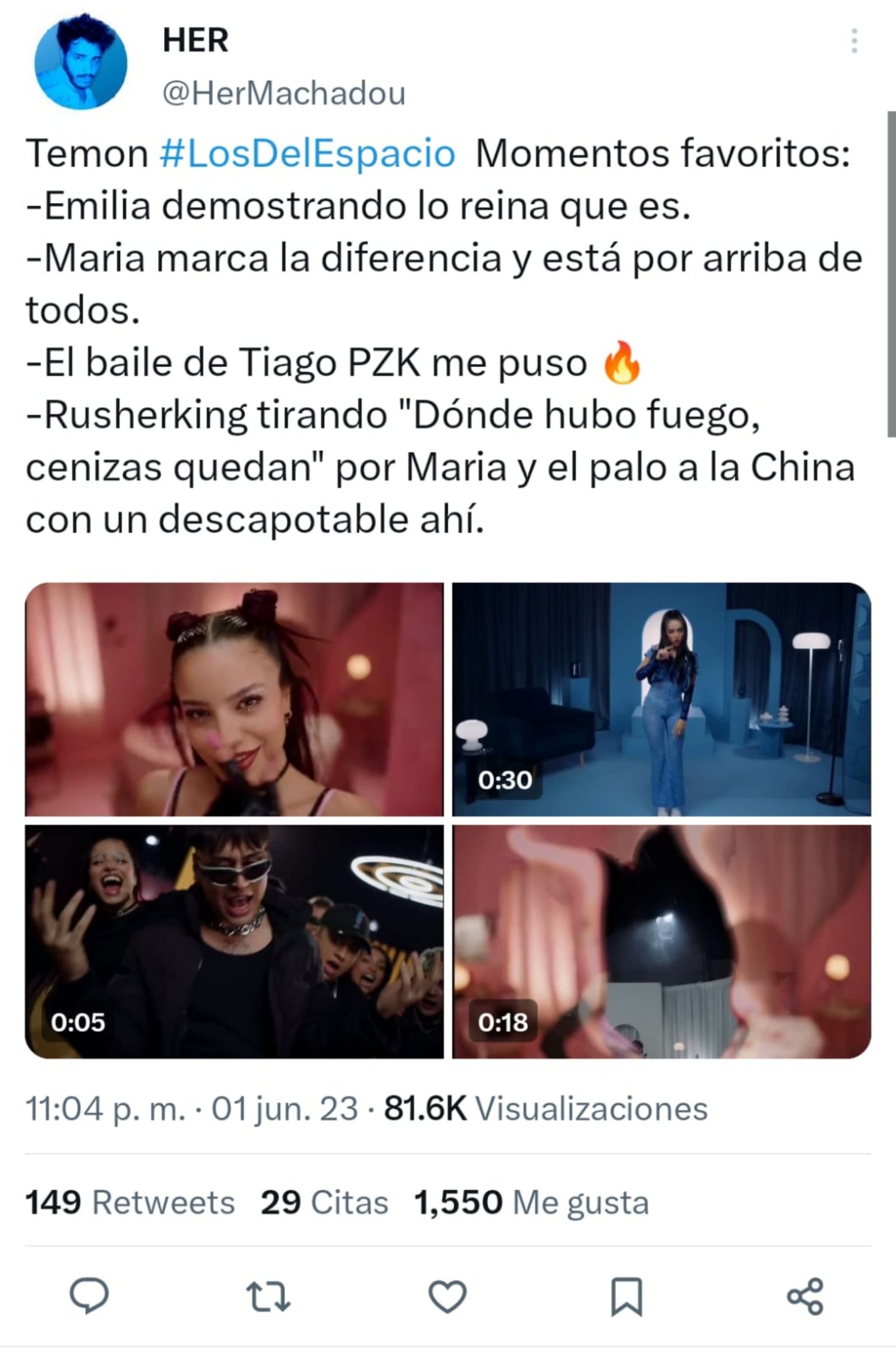The width and height of the screenshot is (896, 1355).
Task: View the 29 Citas quotes
Action: tap(324, 1203)
